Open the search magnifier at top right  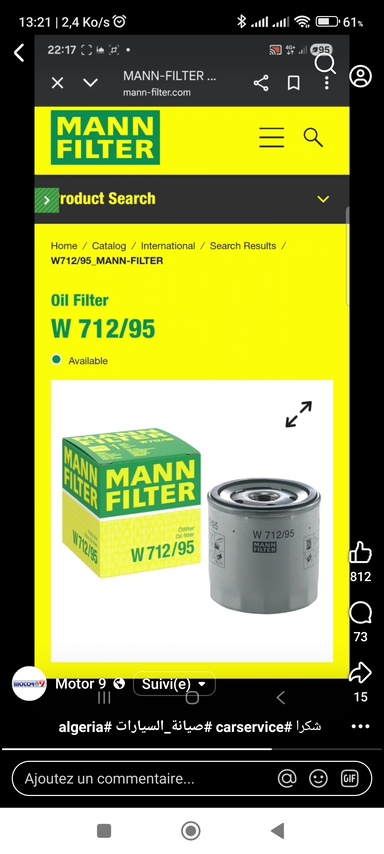pos(326,64)
